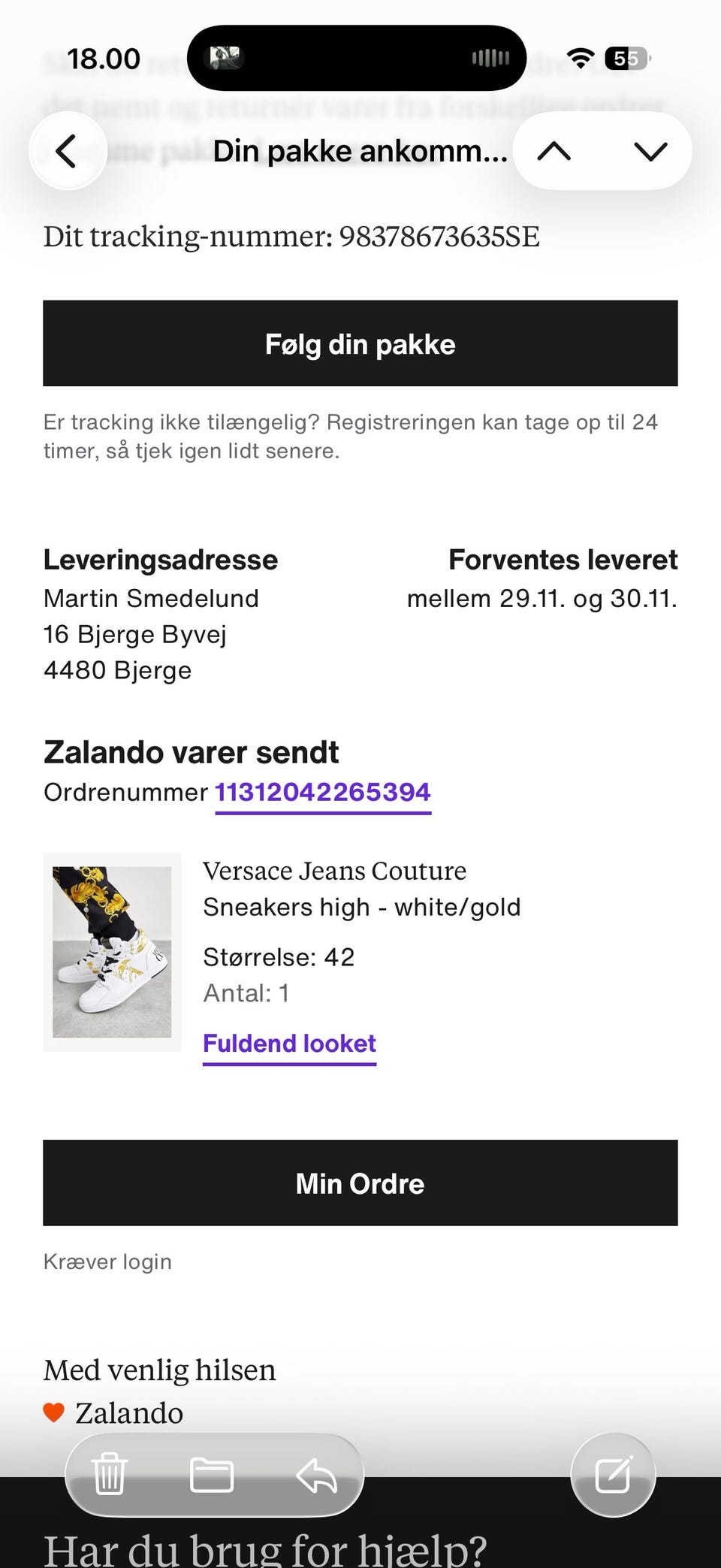Tap the battery indicator

(627, 56)
